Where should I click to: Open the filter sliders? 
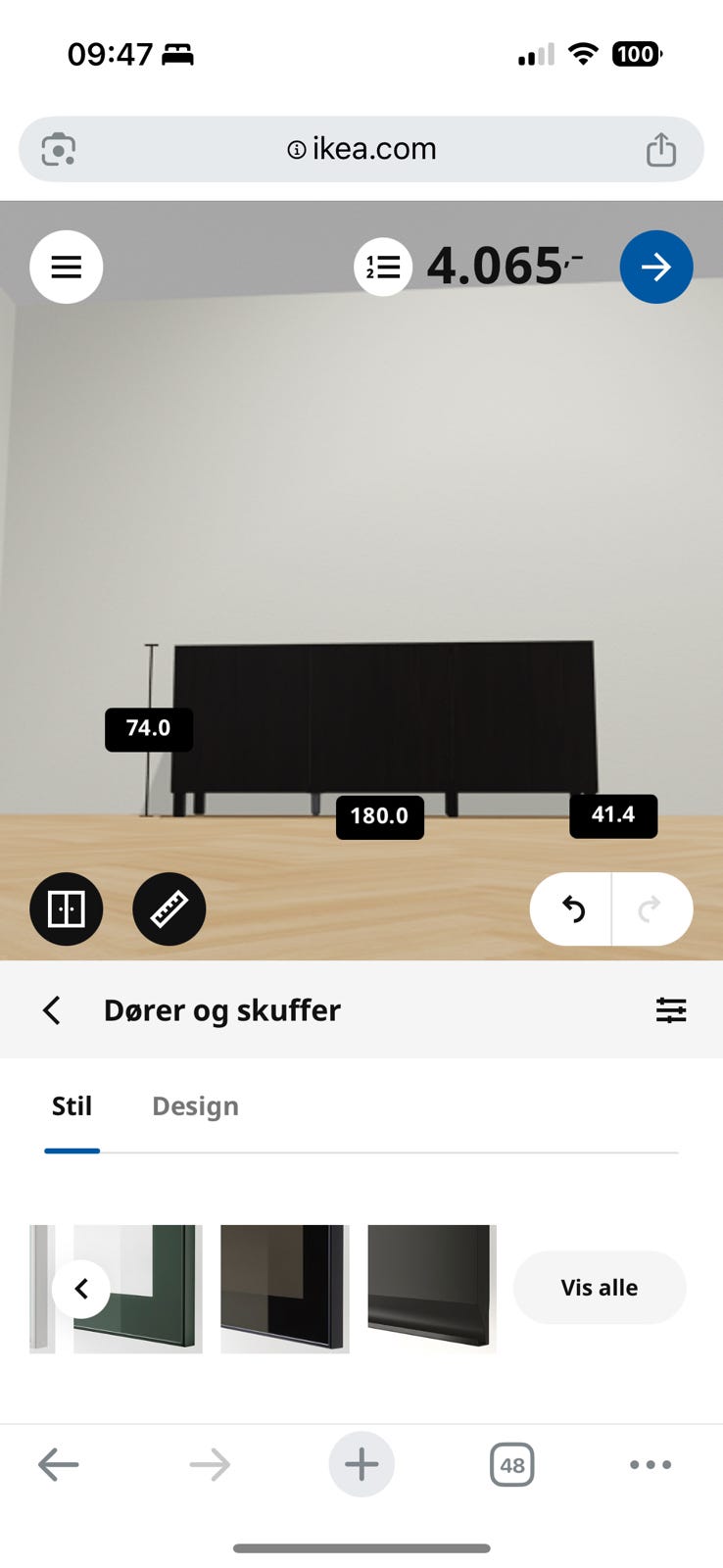671,1010
